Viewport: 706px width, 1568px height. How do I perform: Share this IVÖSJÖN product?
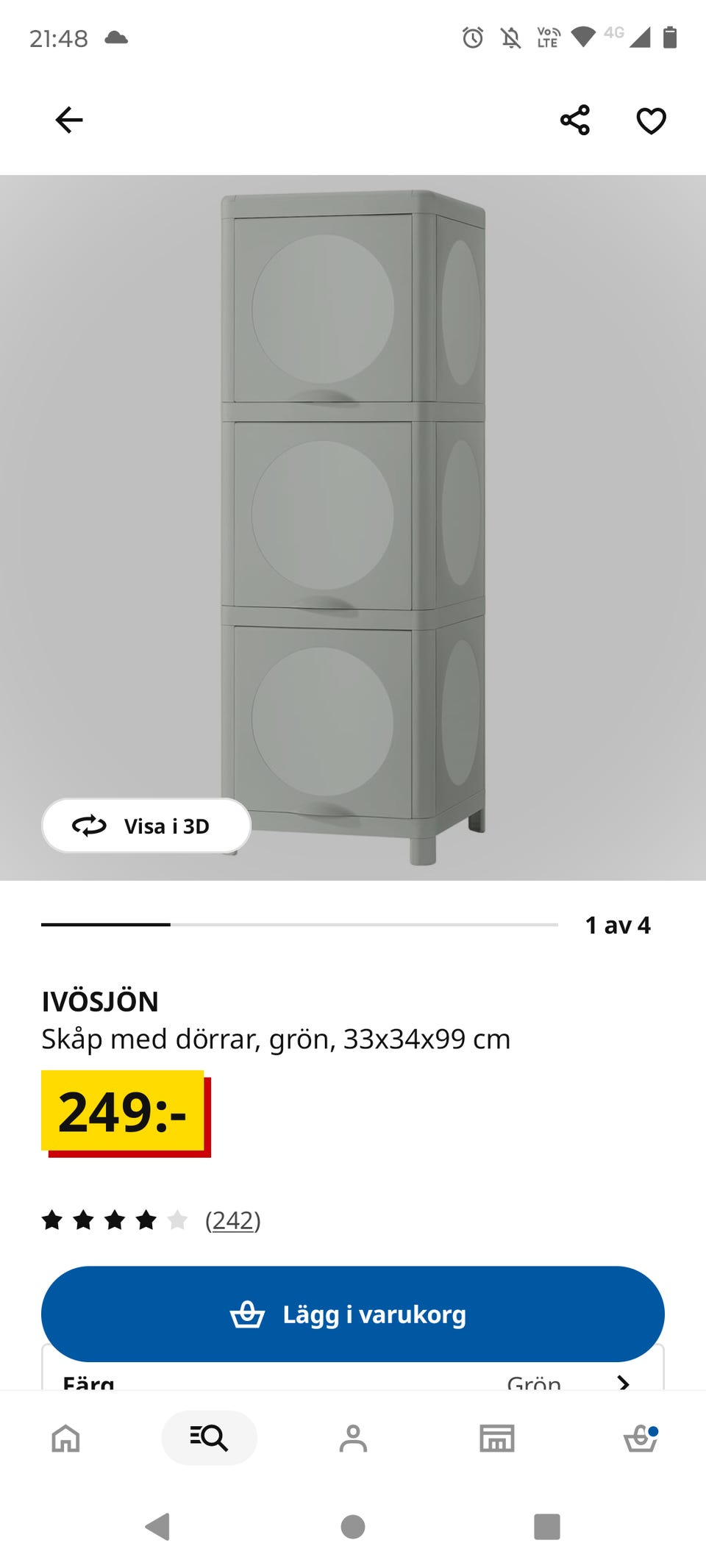tap(575, 120)
